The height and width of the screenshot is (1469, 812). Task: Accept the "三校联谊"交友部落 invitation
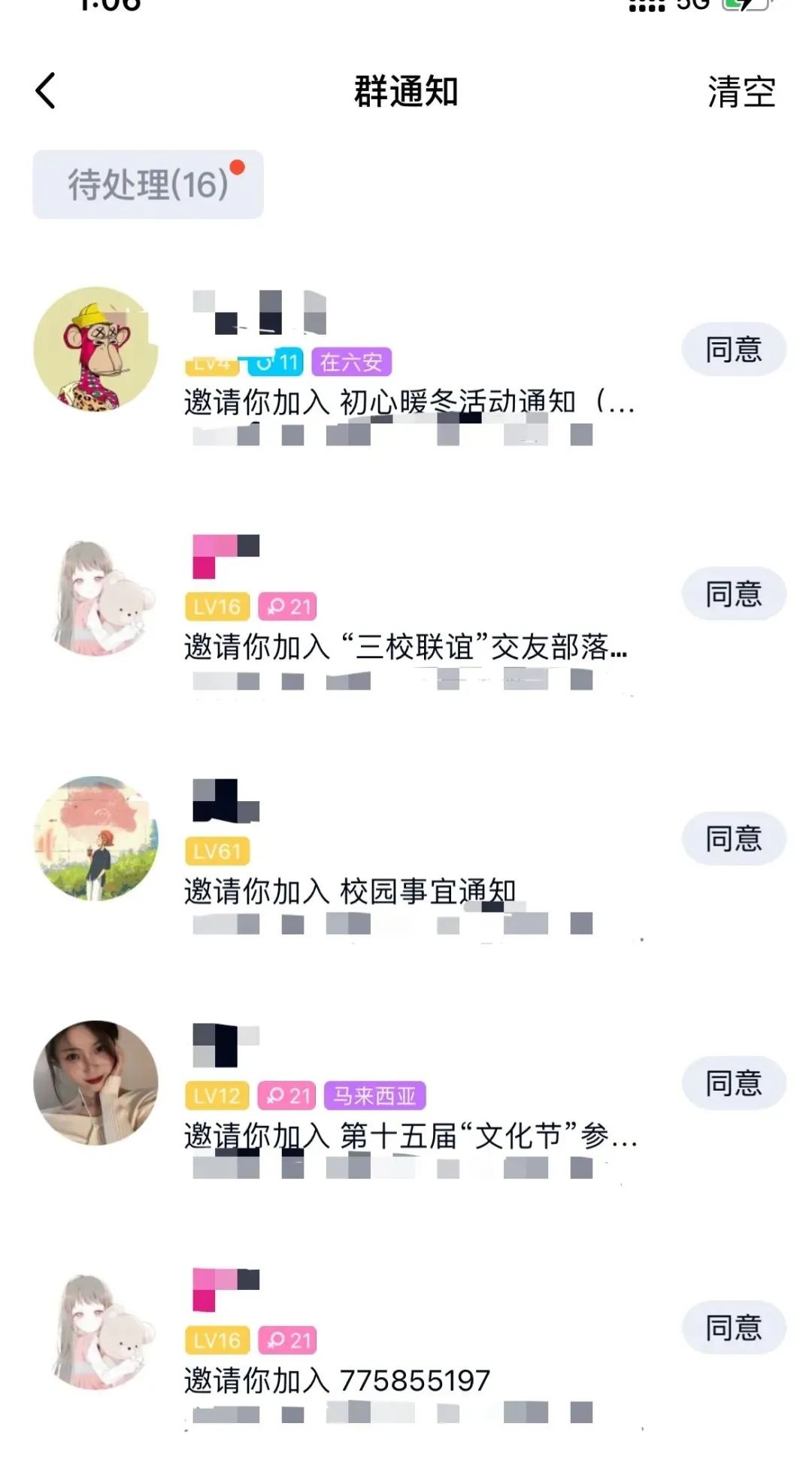click(x=733, y=595)
